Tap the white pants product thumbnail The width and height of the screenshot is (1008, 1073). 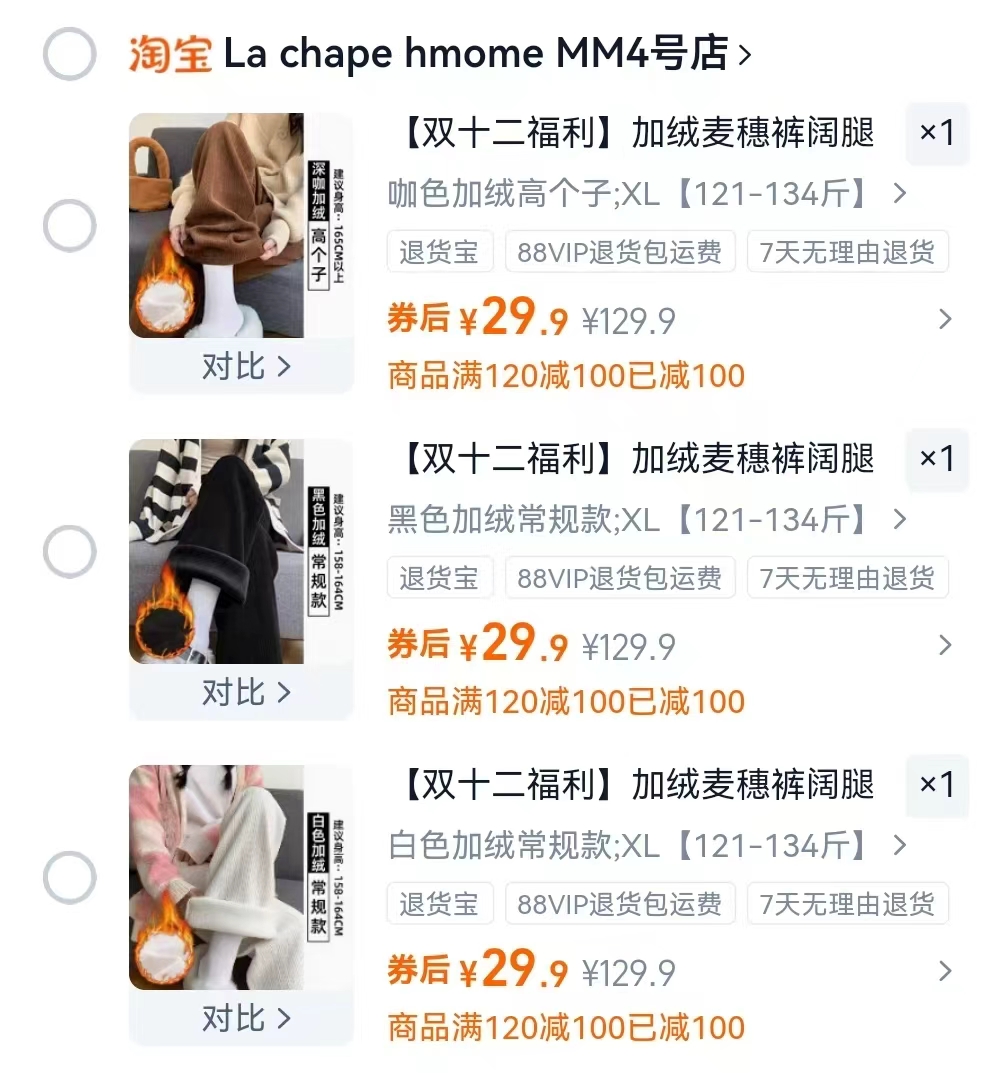218,876
